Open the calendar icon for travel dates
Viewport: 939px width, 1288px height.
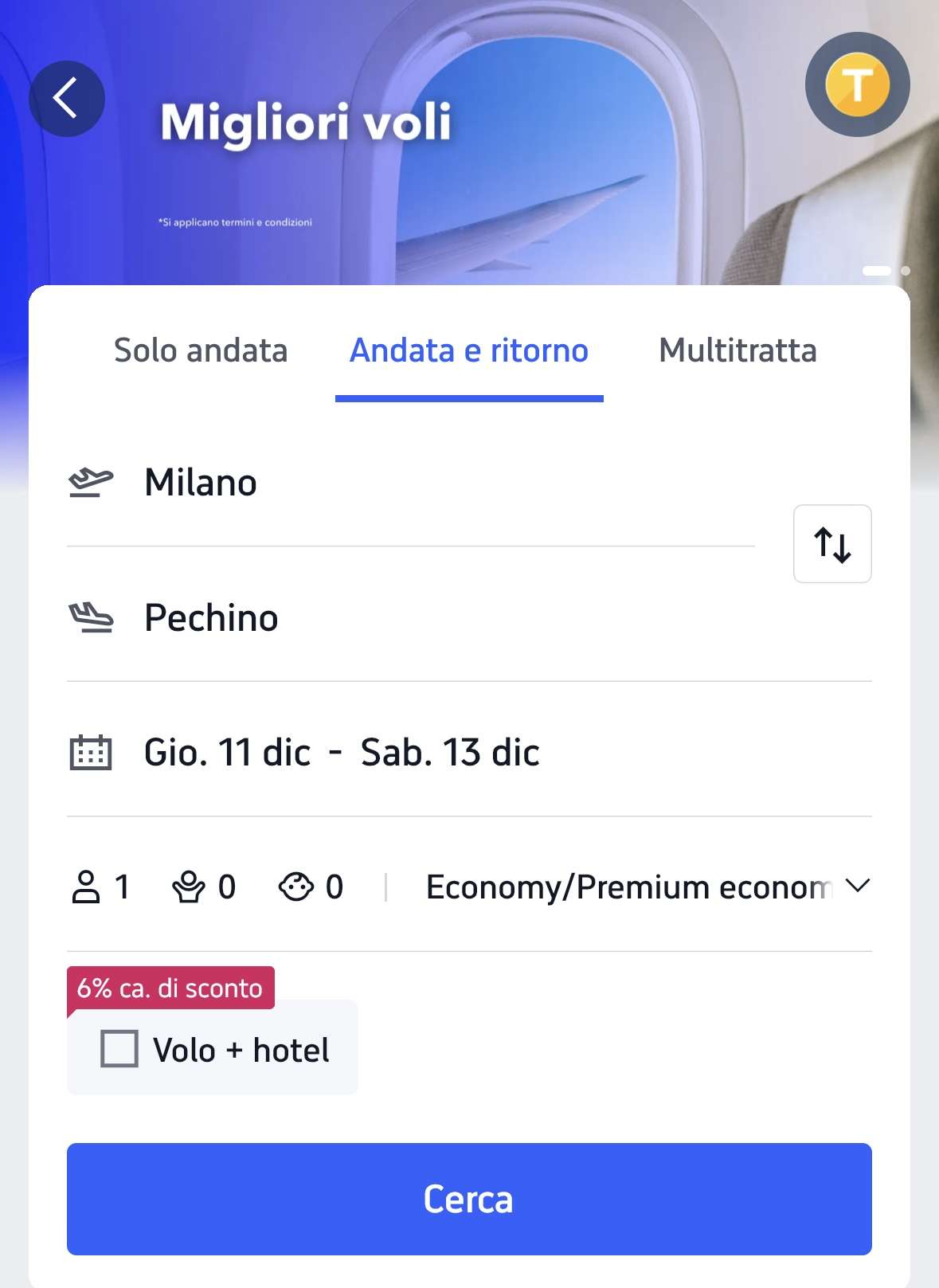click(x=91, y=752)
